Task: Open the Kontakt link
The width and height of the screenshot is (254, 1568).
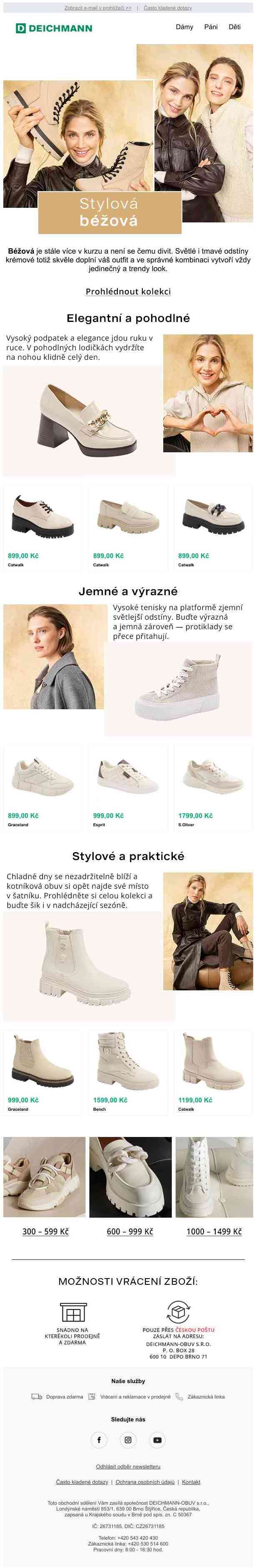Action: [191, 1481]
